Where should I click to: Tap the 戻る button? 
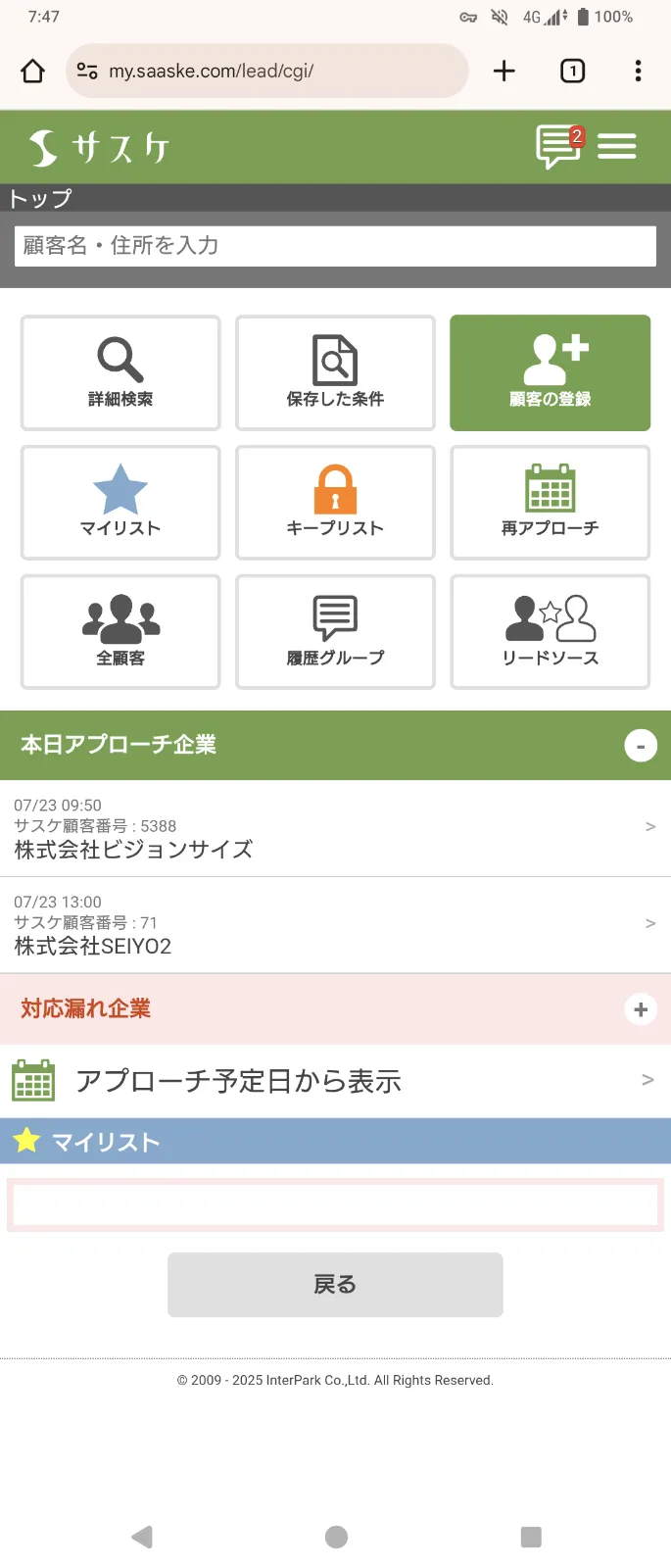(335, 1285)
